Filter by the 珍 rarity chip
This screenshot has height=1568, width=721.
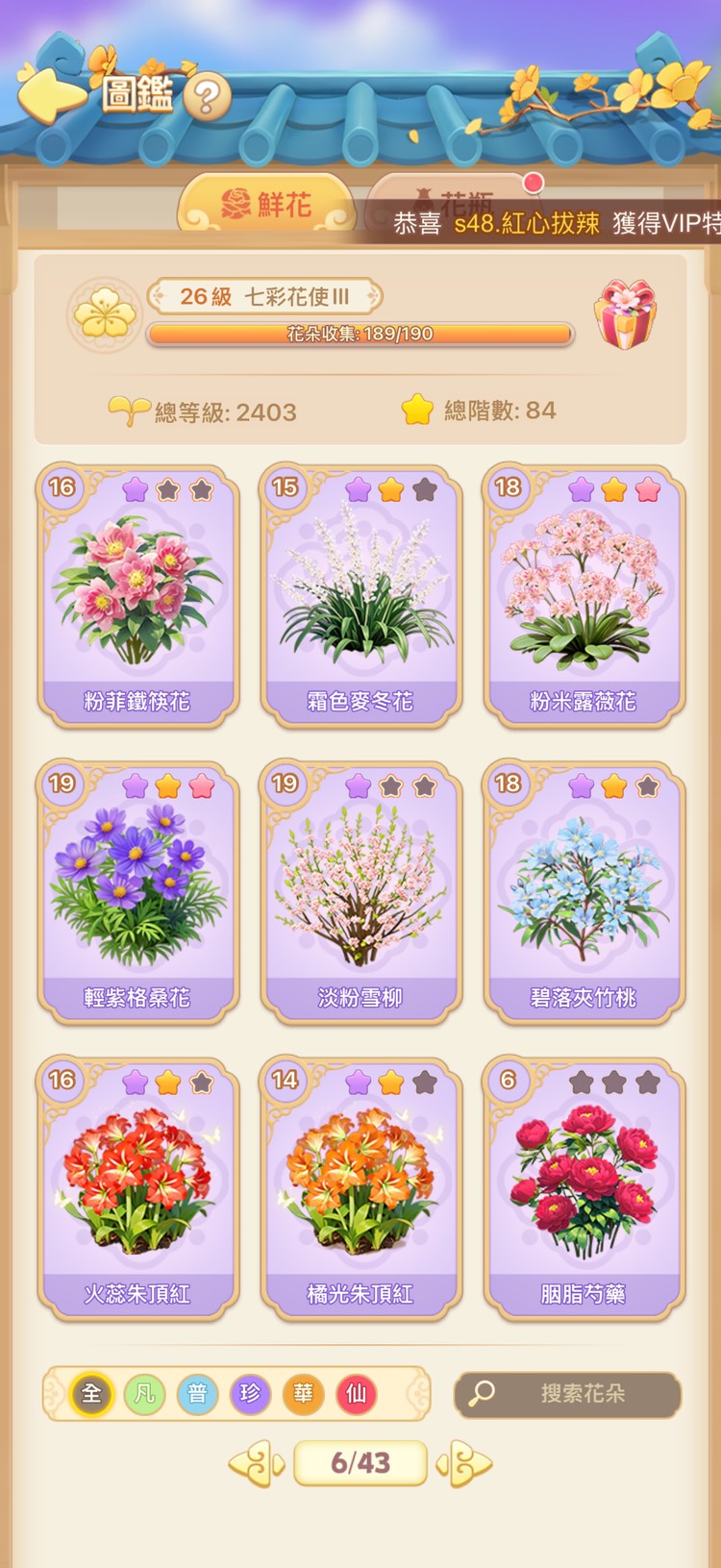250,1393
